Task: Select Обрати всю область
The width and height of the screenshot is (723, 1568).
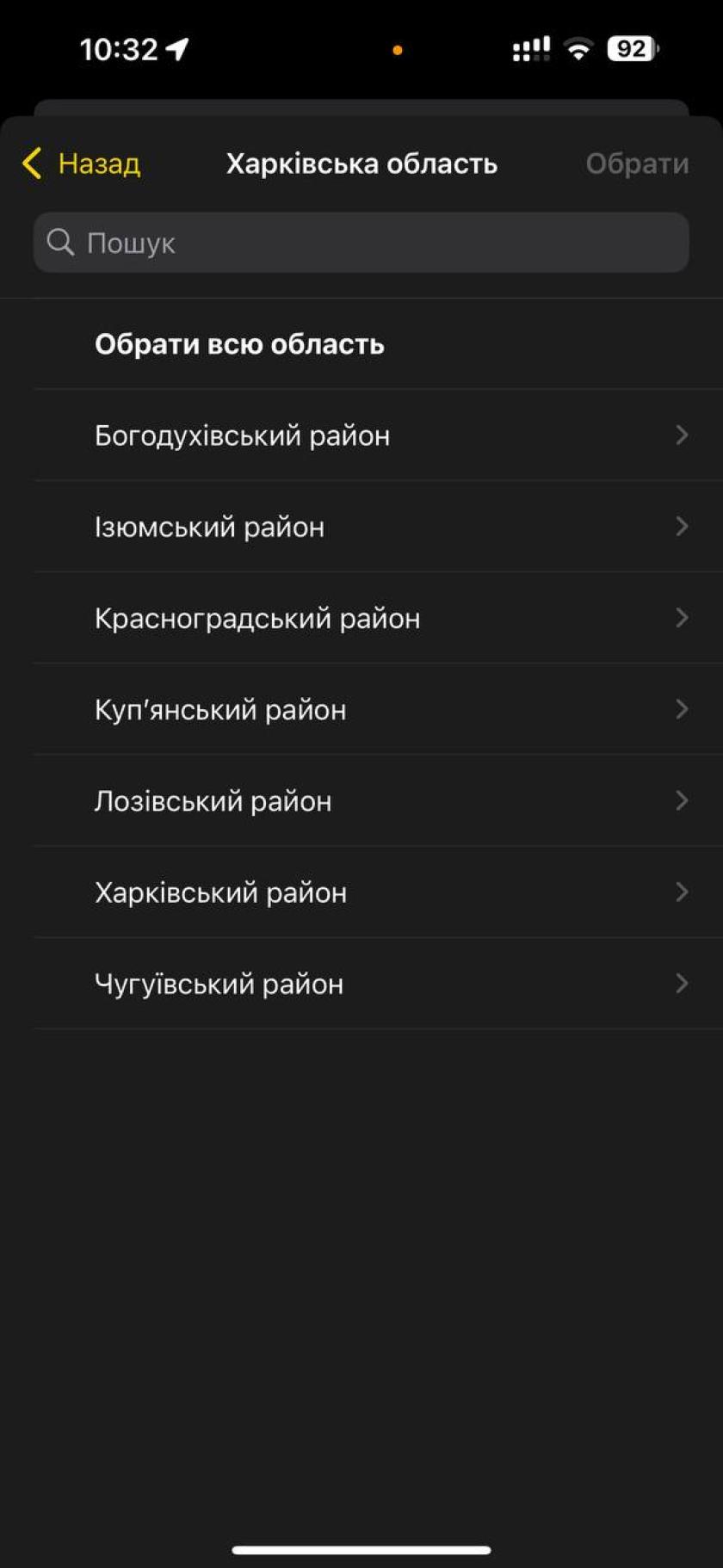Action: (x=239, y=344)
